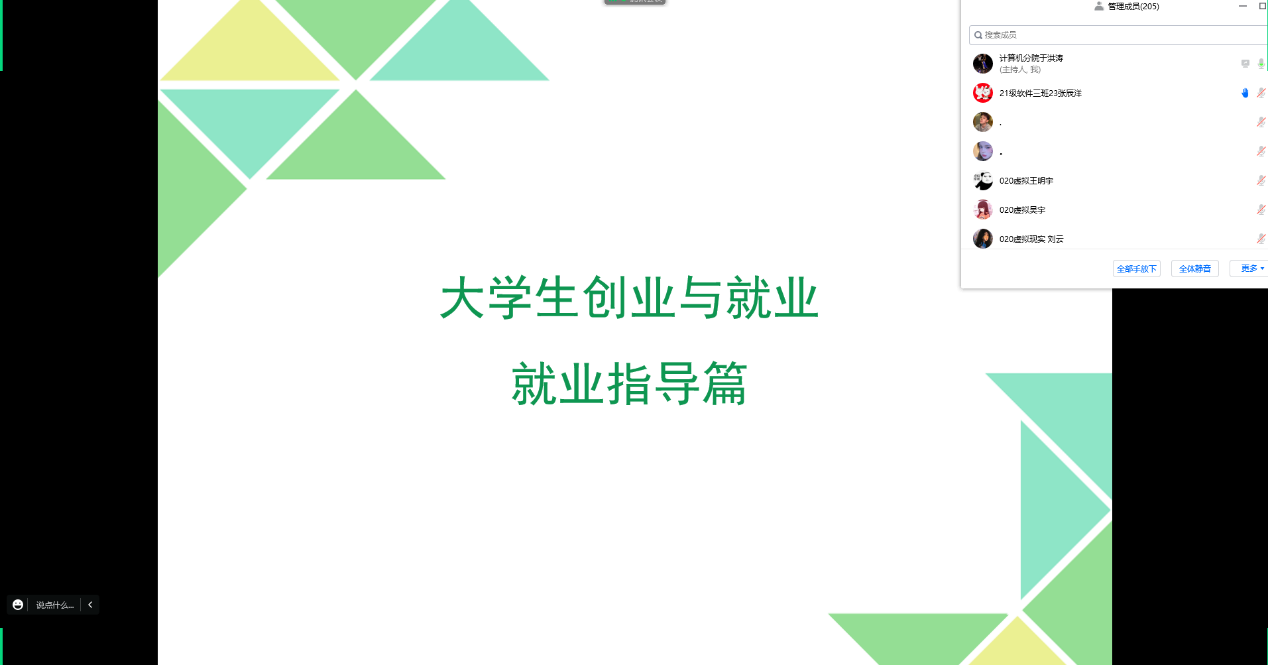Minimize the 管理成员 panel
This screenshot has width=1268, height=665.
[x=1243, y=6]
